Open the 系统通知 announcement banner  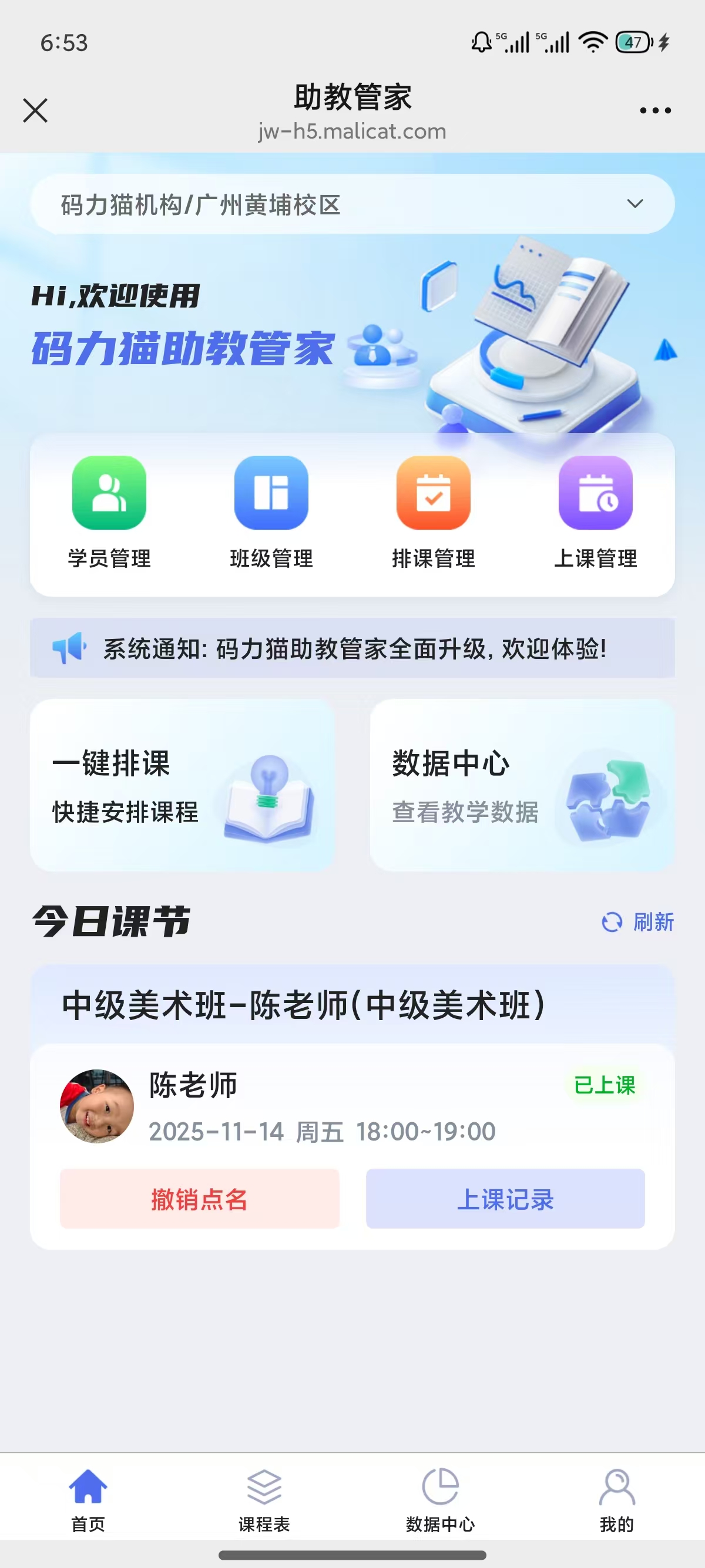pos(352,648)
